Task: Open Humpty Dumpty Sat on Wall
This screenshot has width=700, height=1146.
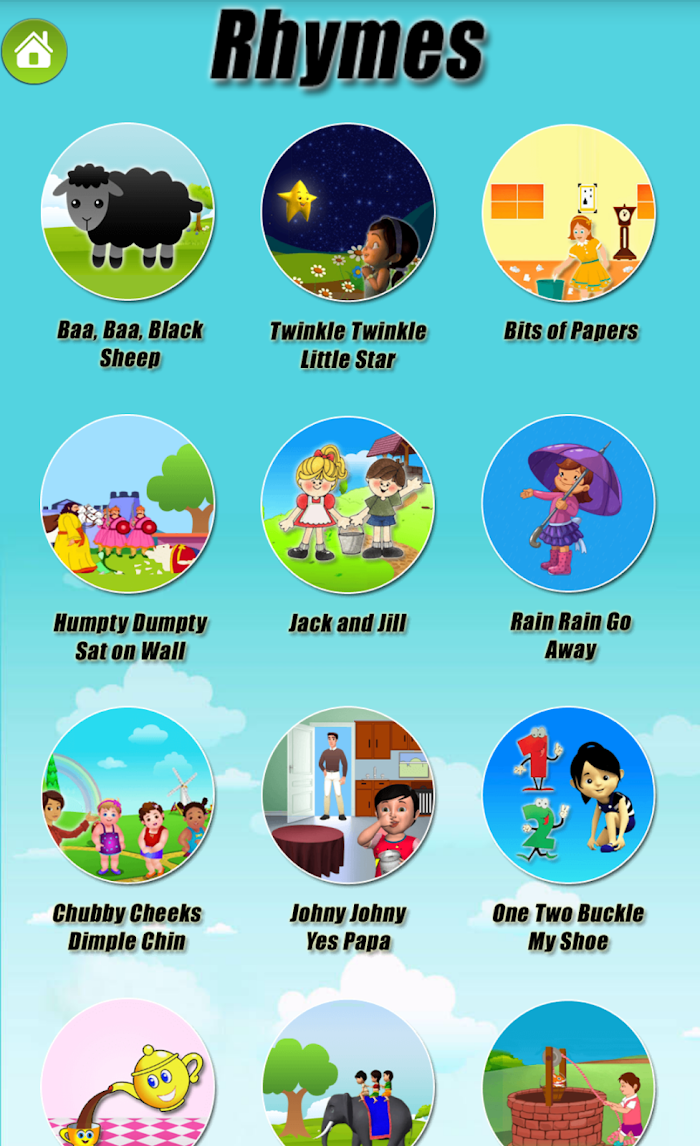Action: click(128, 504)
